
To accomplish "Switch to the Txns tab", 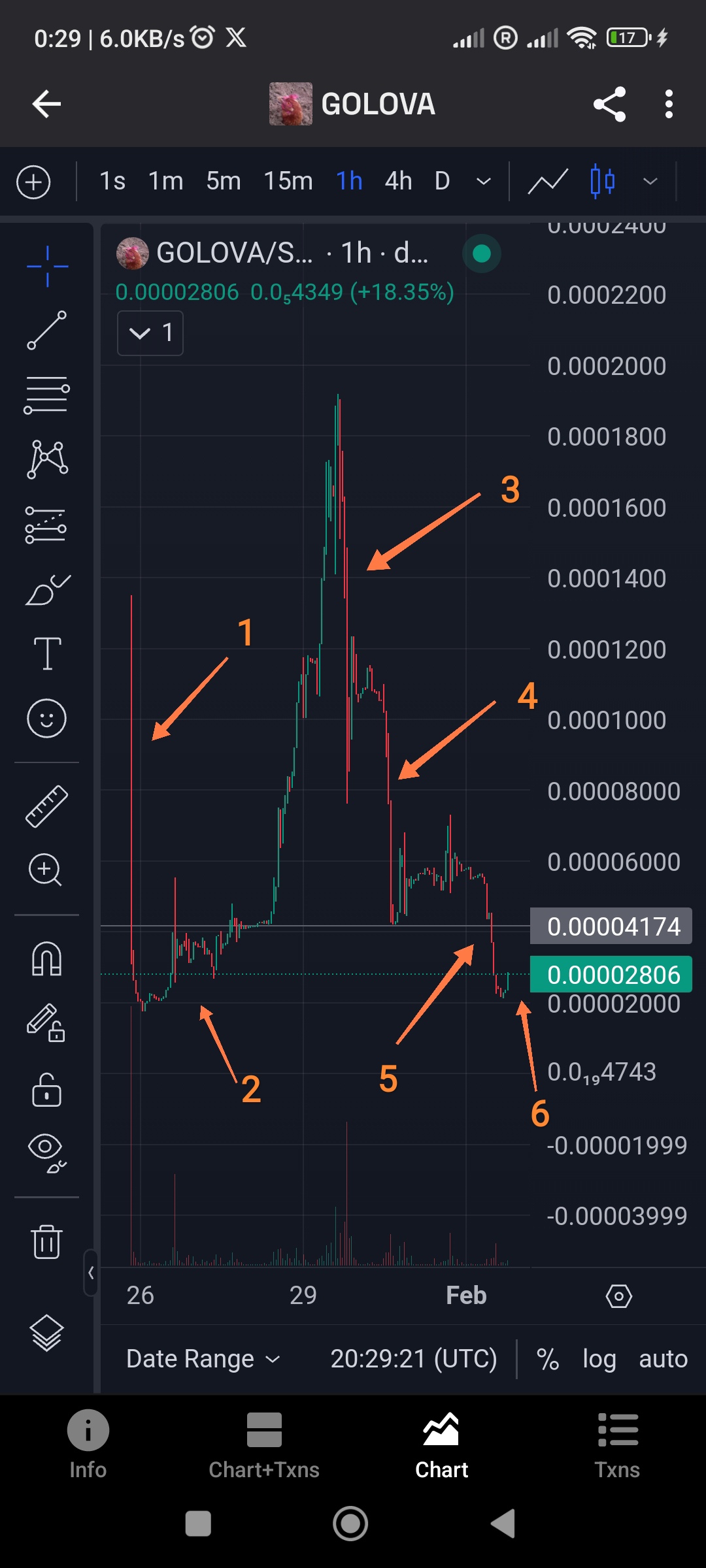I will (x=617, y=1445).
